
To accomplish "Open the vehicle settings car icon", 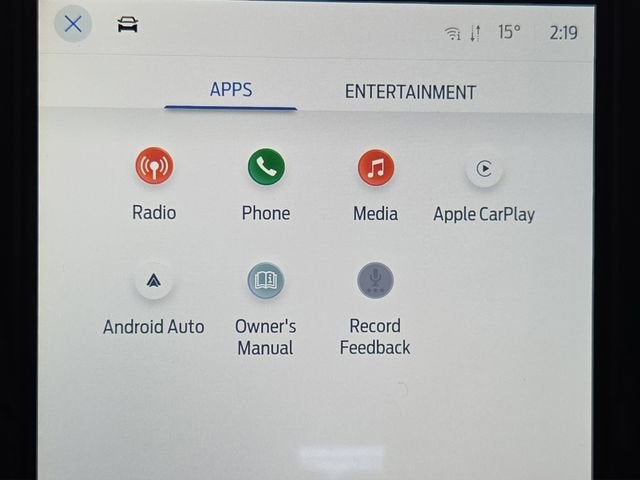I will (x=127, y=24).
